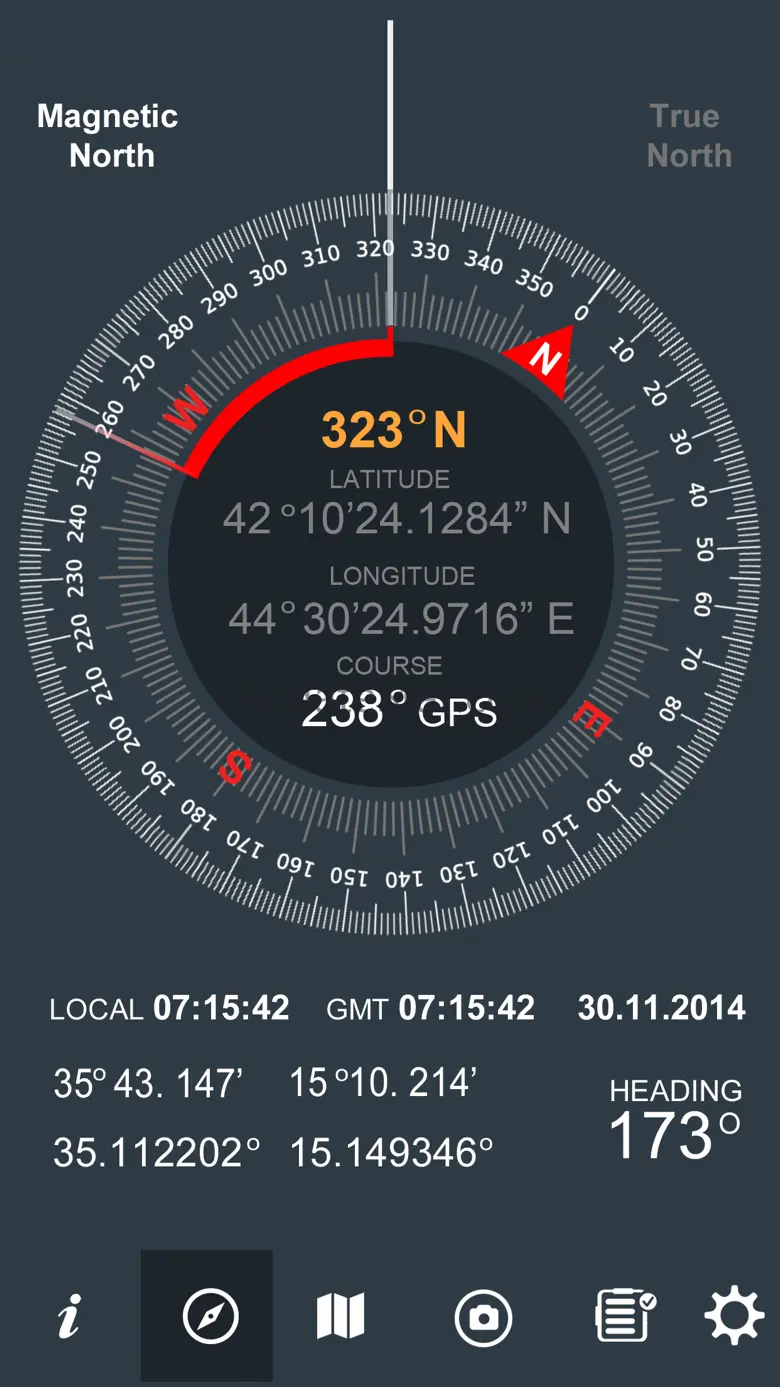Screen dimensions: 780x1387
Task: Switch to Magnetic North mode
Action: click(108, 136)
